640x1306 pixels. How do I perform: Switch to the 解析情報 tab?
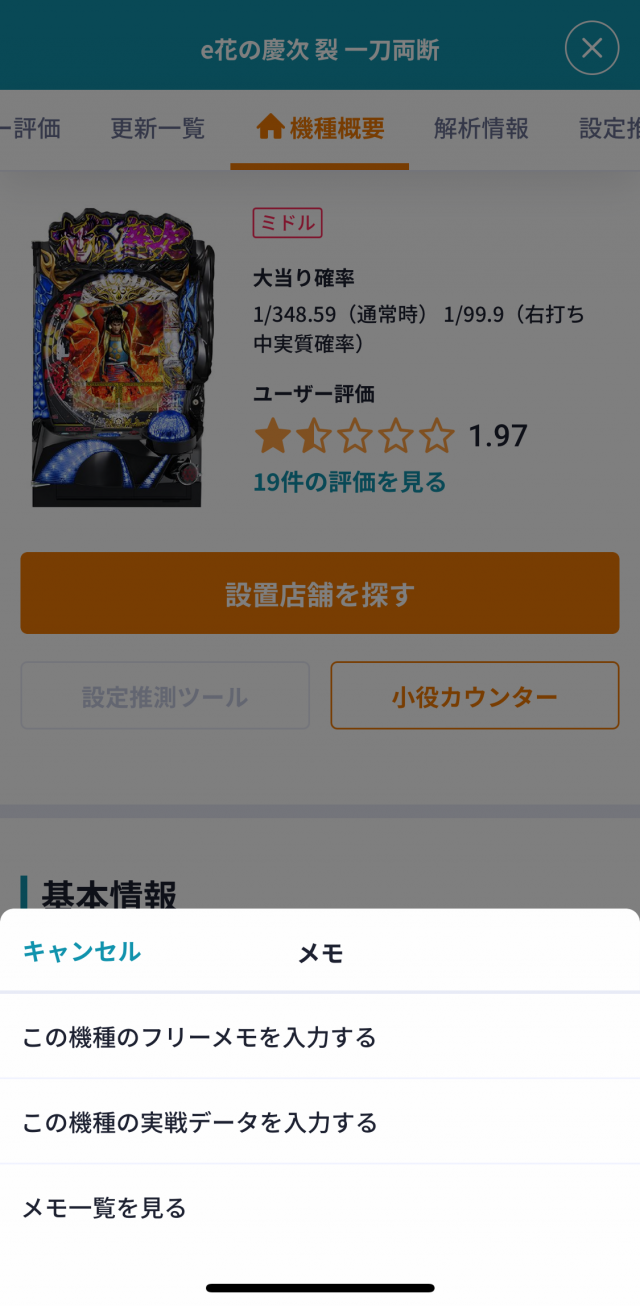coord(481,129)
